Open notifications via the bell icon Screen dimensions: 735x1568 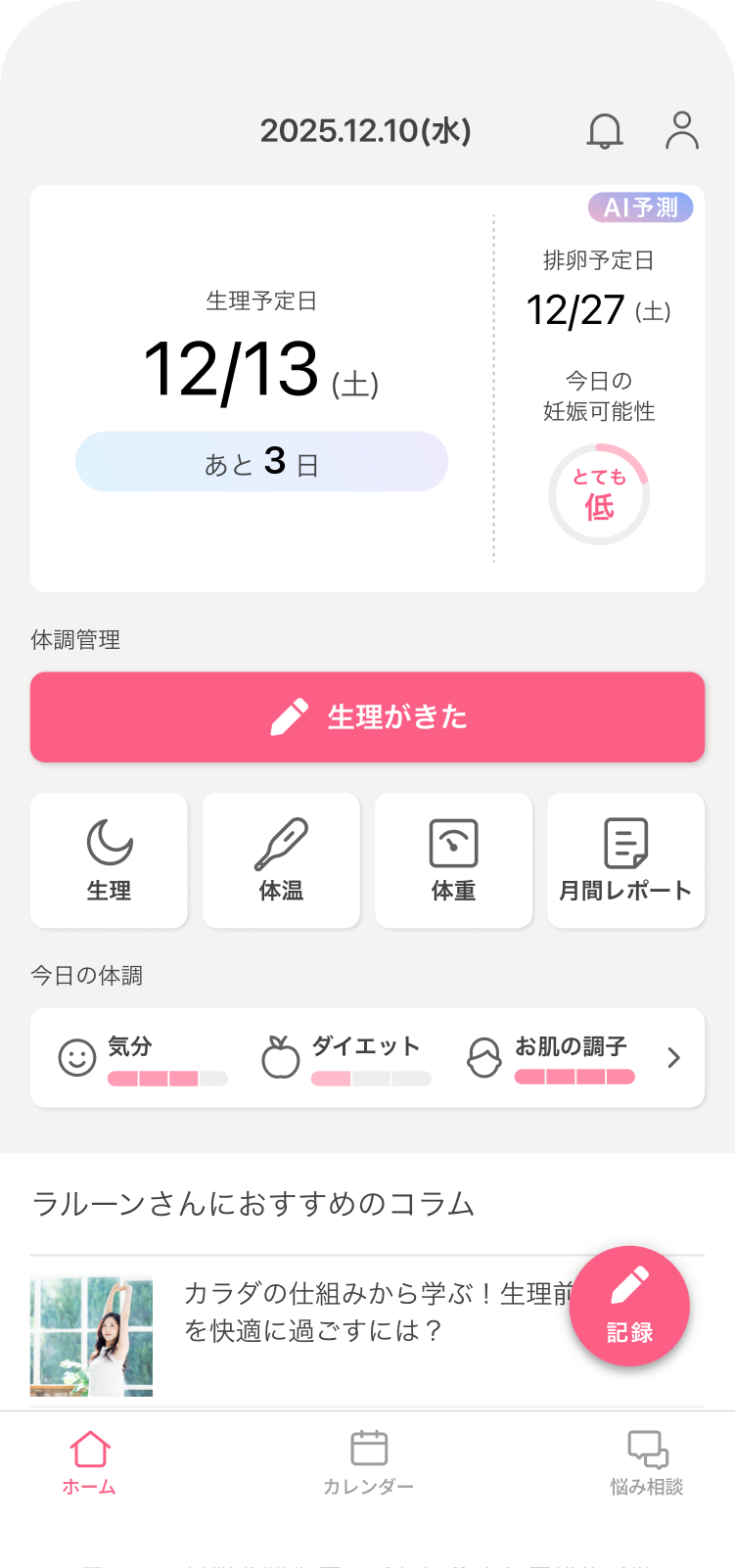tap(605, 131)
